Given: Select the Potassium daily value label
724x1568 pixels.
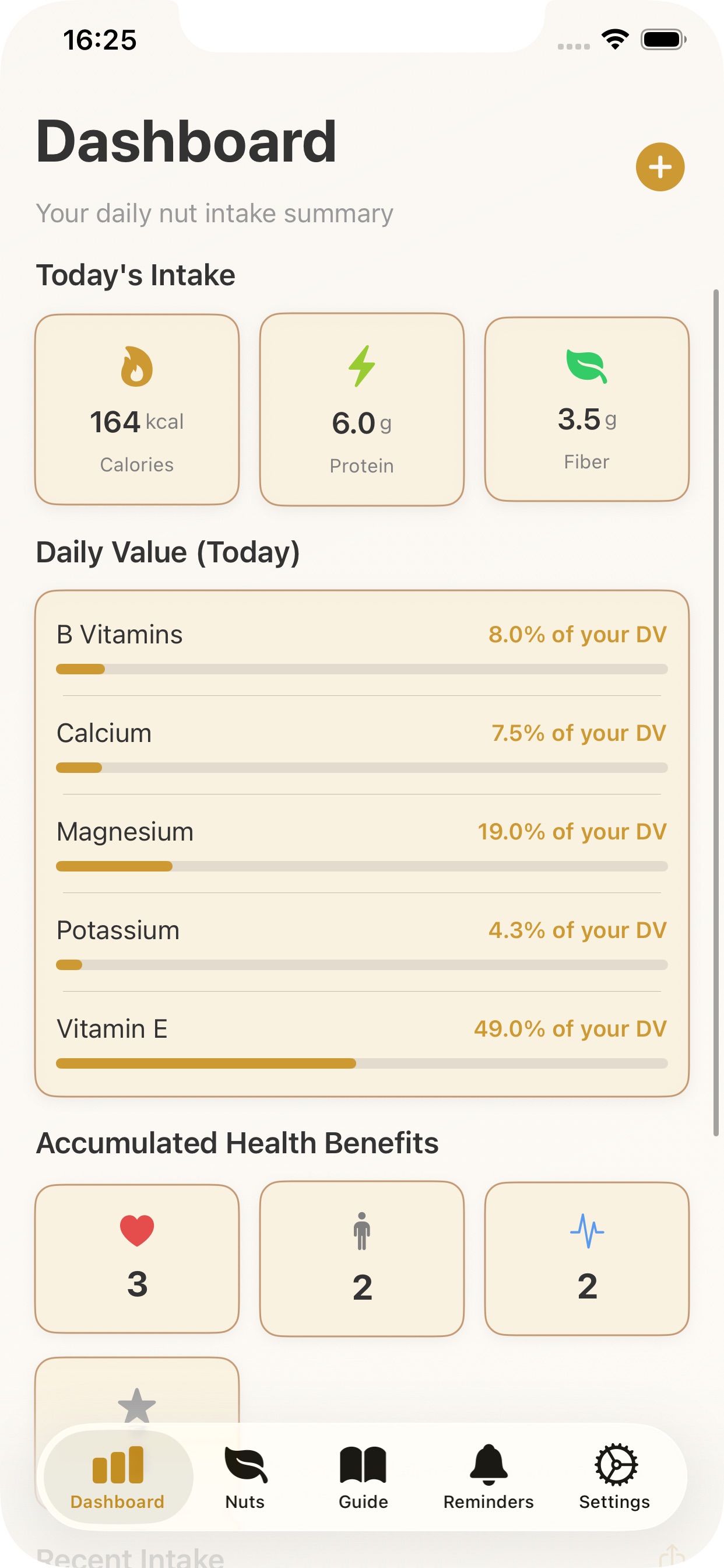Looking at the screenshot, I should [117, 929].
